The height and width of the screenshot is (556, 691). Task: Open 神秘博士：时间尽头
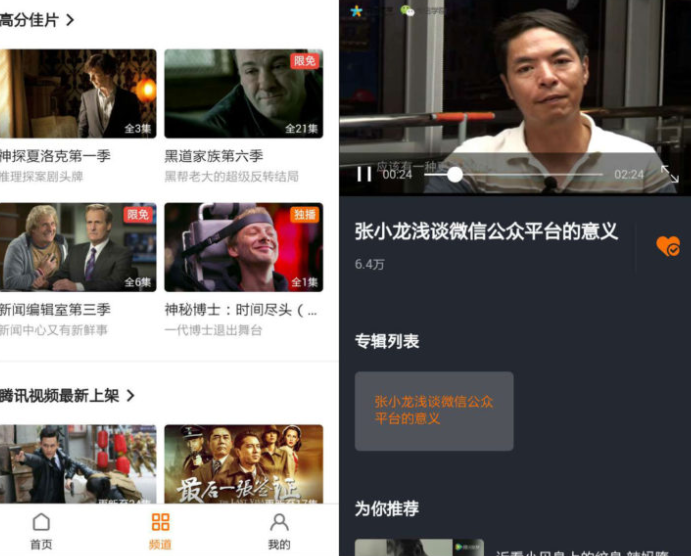[243, 247]
